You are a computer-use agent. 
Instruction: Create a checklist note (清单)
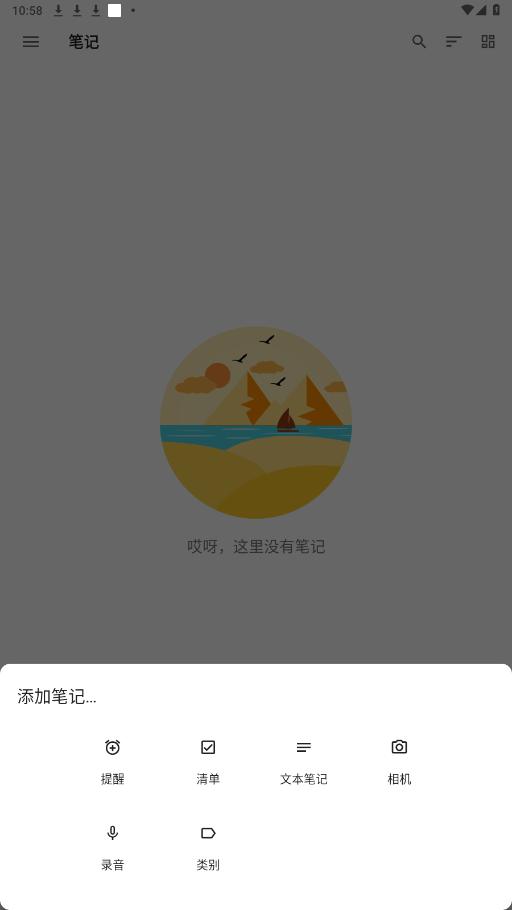tap(208, 761)
